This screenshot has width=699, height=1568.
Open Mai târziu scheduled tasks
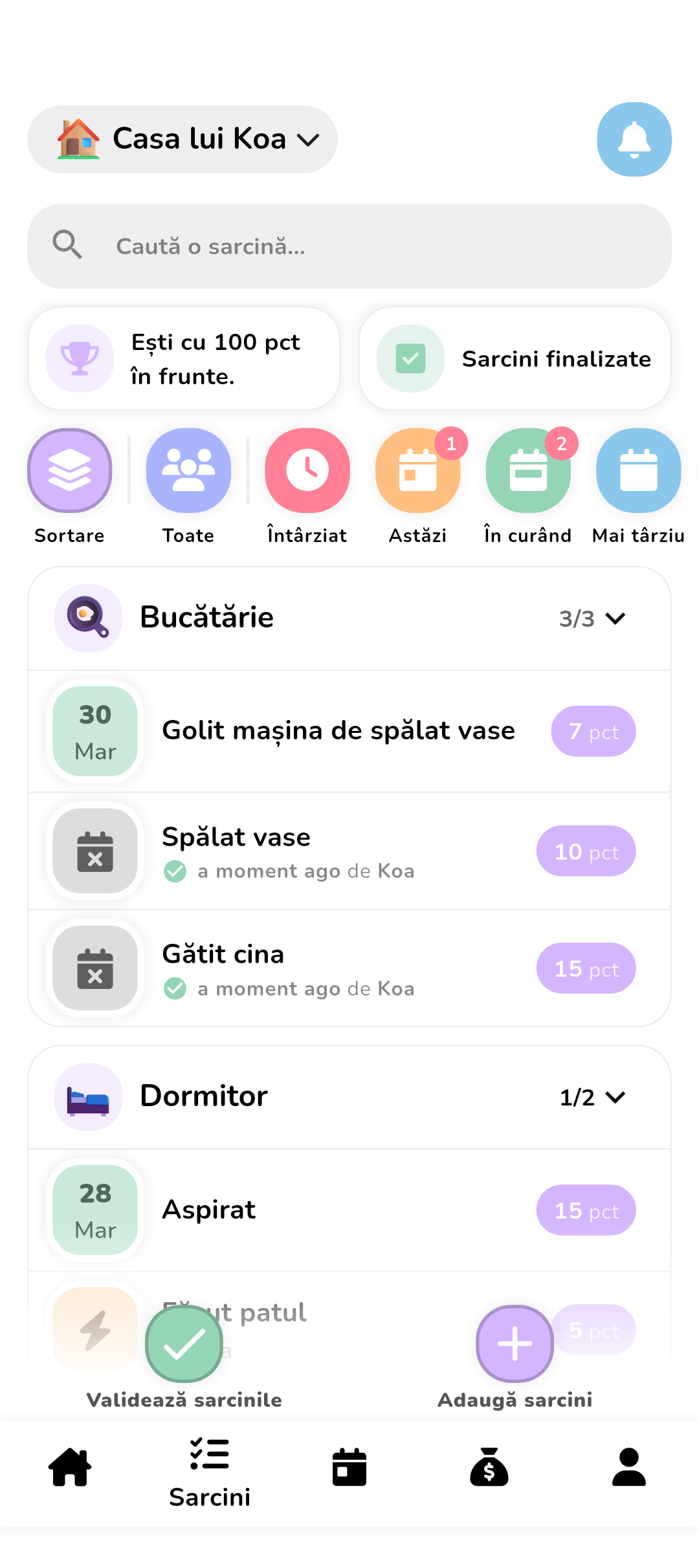(638, 470)
